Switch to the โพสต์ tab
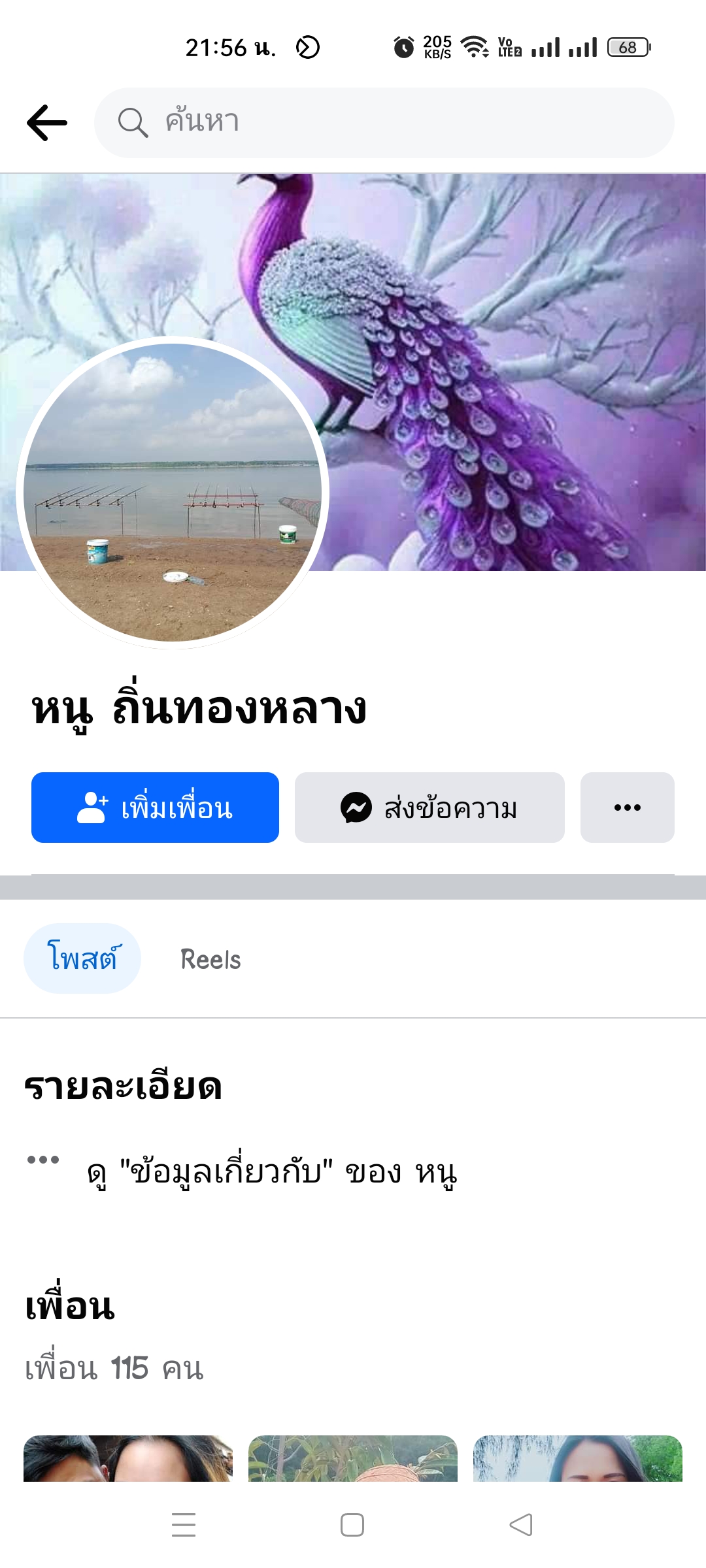This screenshot has height=1568, width=706. pyautogui.click(x=82, y=958)
